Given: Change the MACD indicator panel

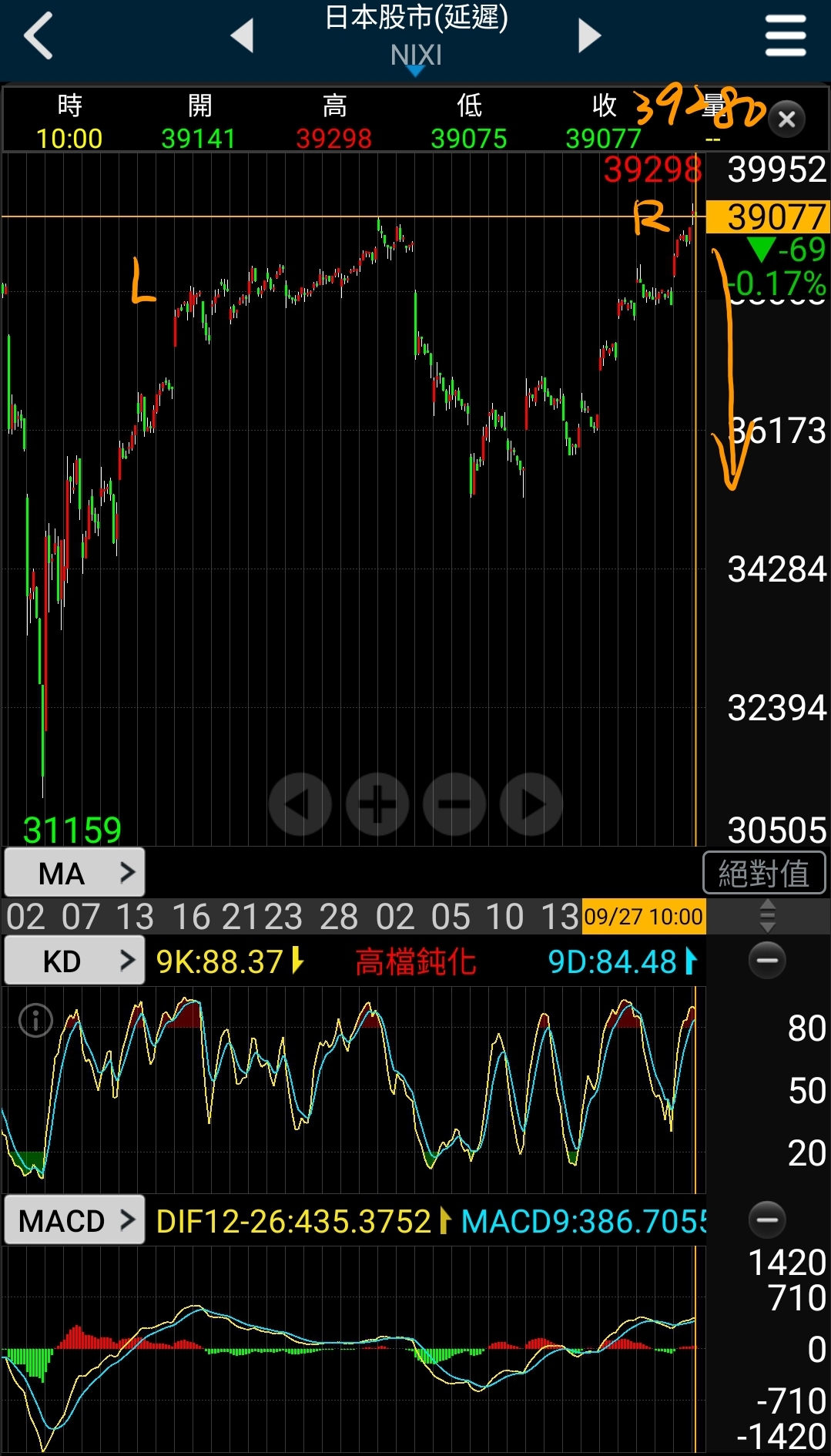Looking at the screenshot, I should point(75,1220).
